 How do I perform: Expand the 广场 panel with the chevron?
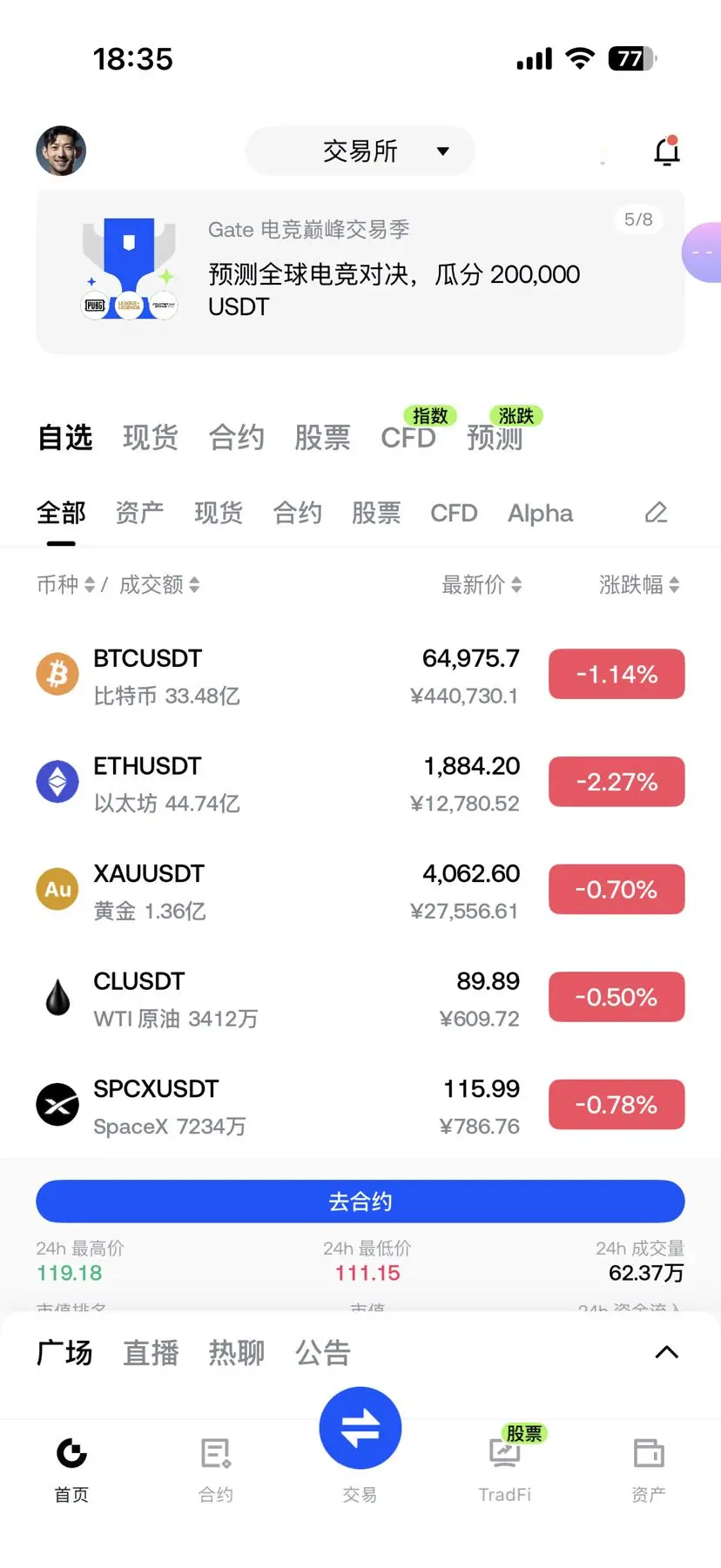[x=666, y=1352]
